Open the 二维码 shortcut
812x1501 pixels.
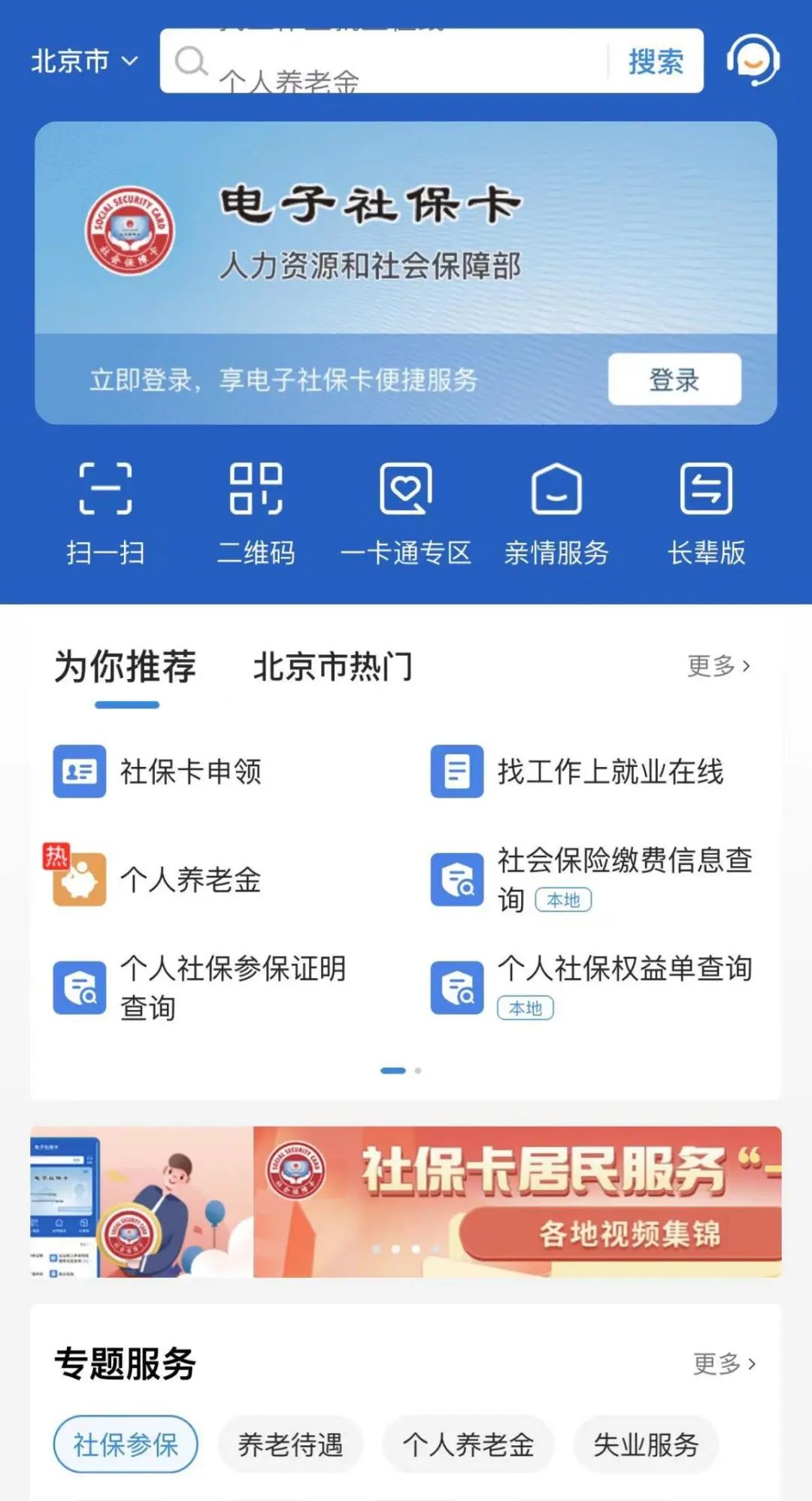pos(256,513)
